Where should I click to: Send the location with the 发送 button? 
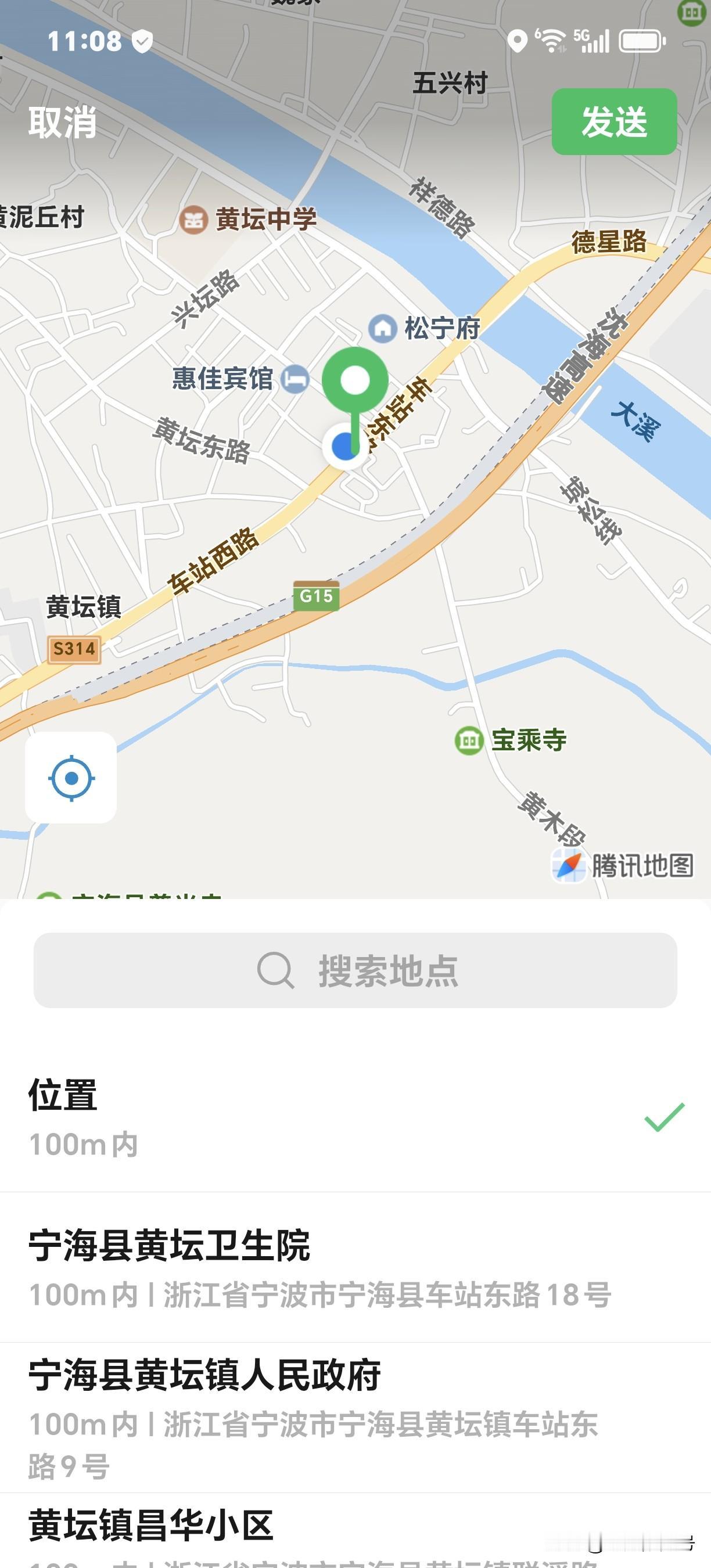[x=614, y=122]
